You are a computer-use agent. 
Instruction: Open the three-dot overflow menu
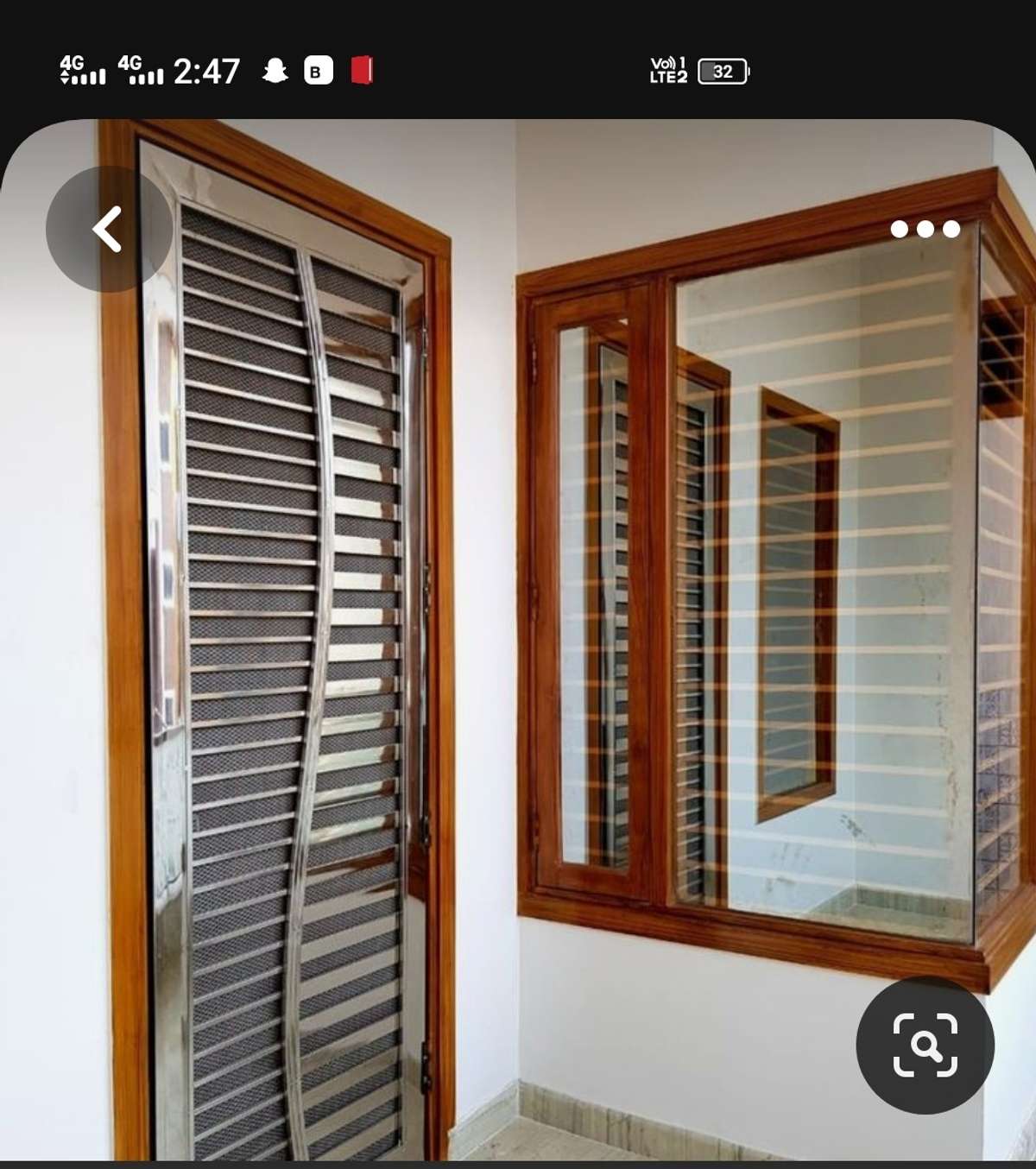(925, 230)
